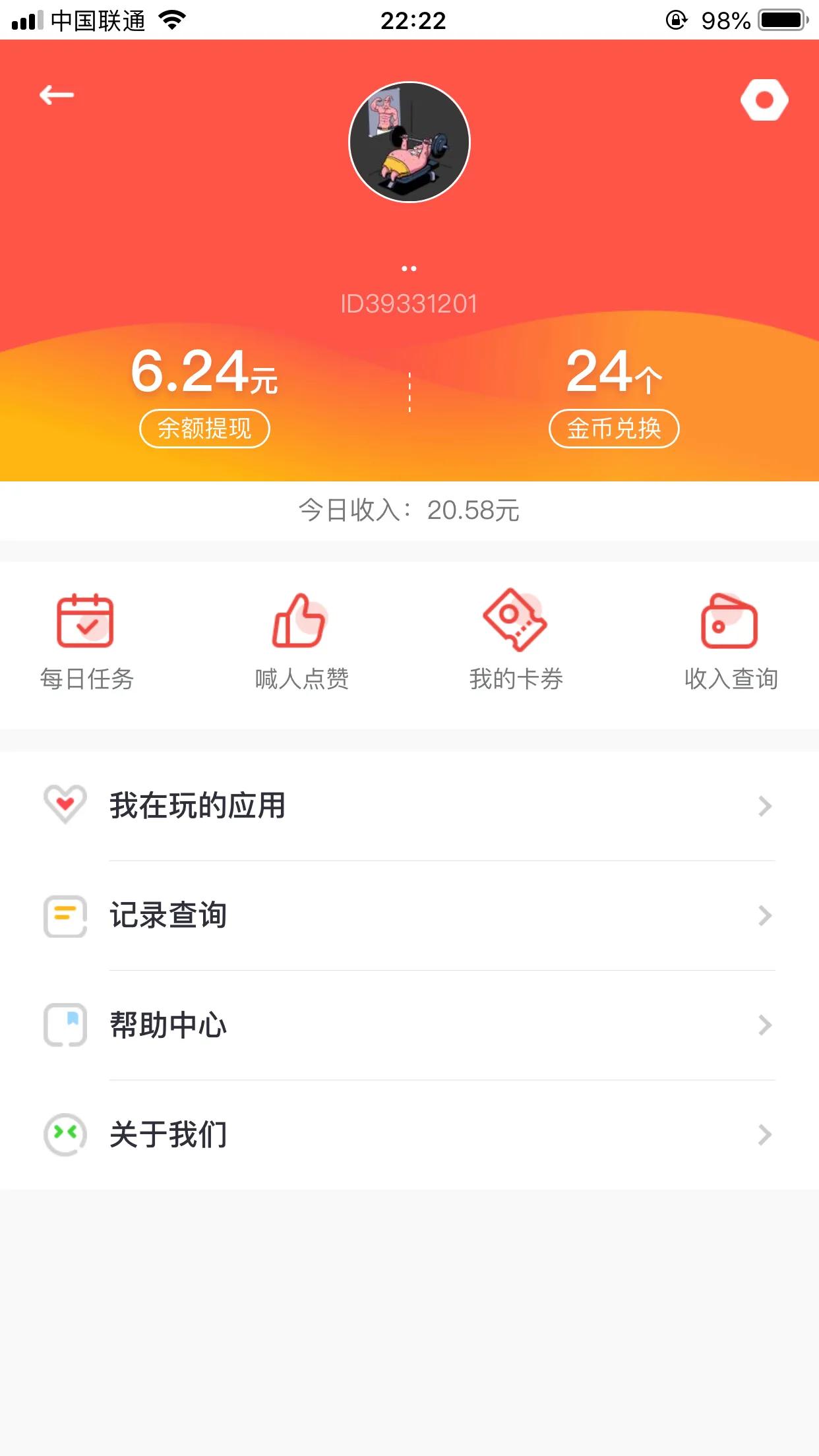The width and height of the screenshot is (819, 1456).
Task: Open settings via the top-right gear icon
Action: [766, 99]
